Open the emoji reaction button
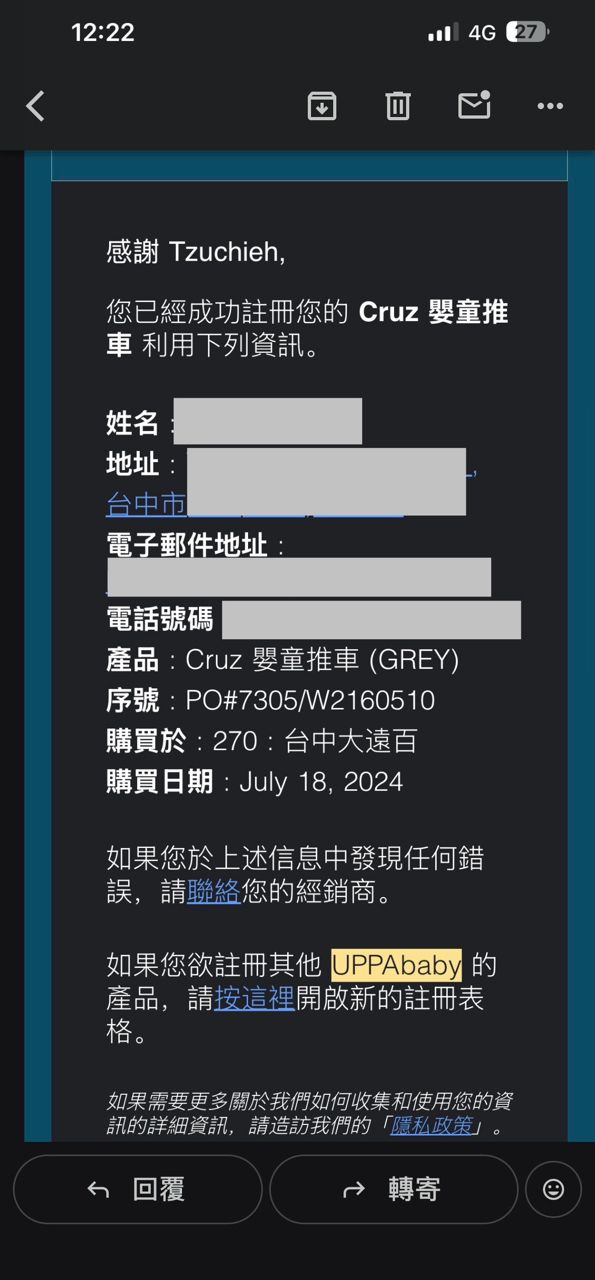595x1280 pixels. [553, 1189]
